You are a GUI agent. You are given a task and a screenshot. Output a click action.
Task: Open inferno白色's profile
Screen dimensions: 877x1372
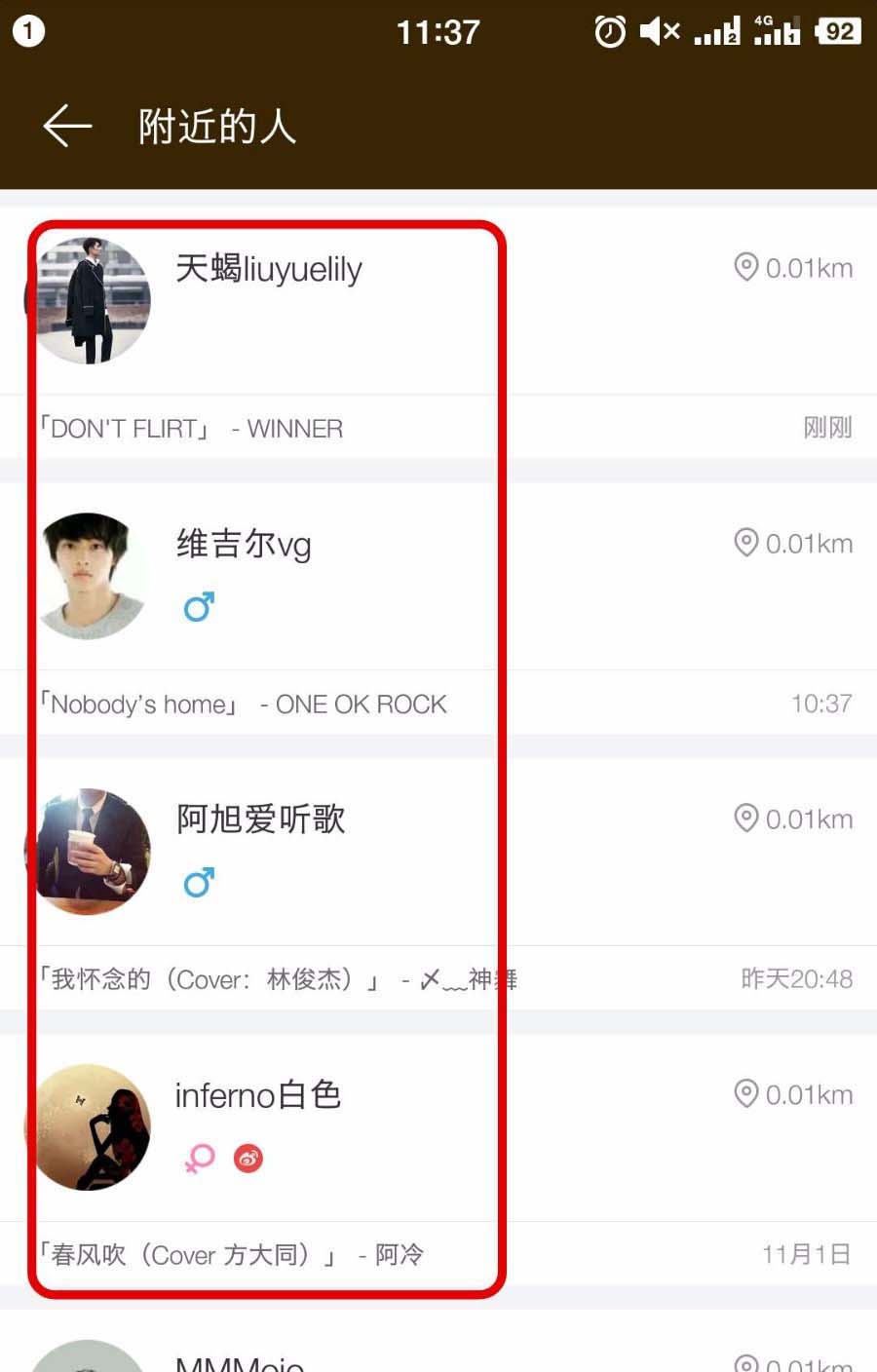click(257, 1096)
